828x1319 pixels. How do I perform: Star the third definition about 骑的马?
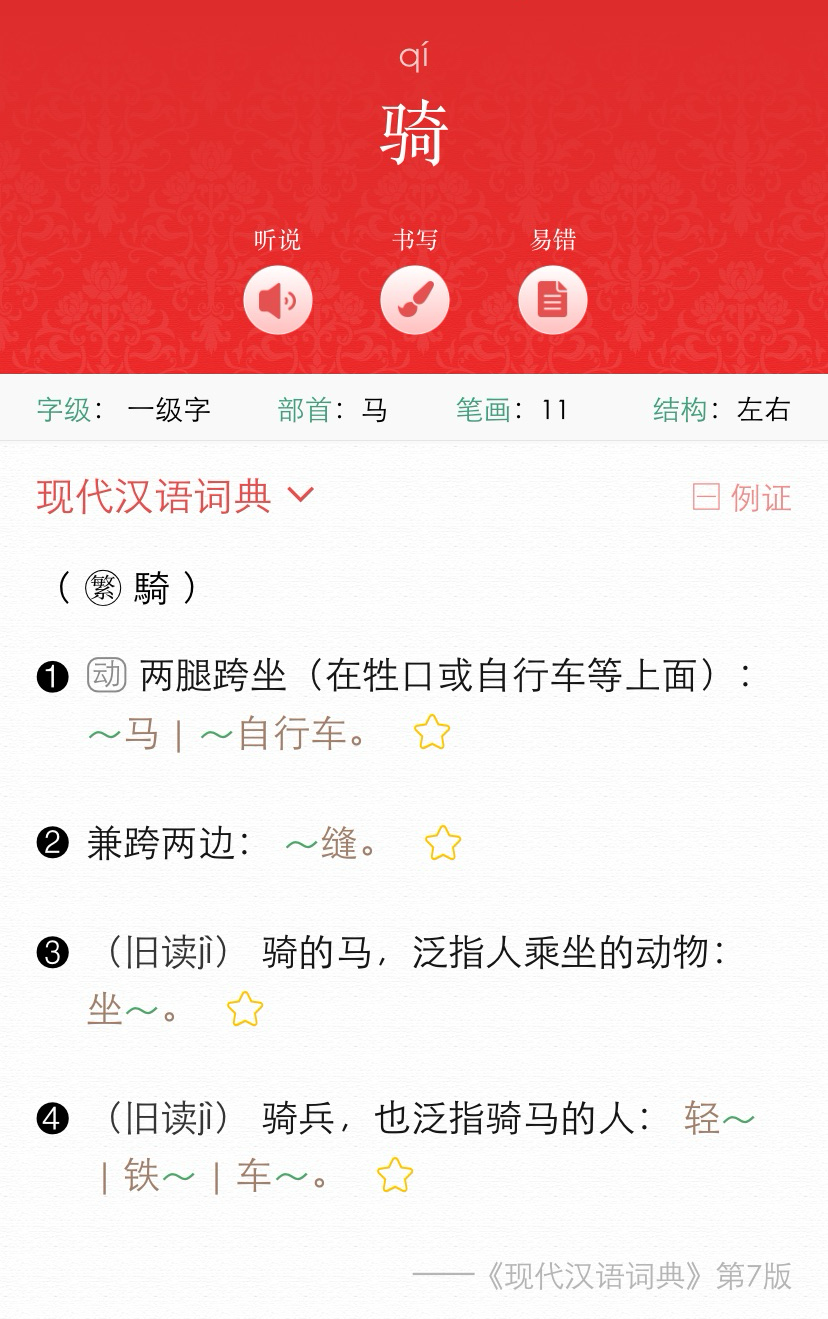point(243,1010)
